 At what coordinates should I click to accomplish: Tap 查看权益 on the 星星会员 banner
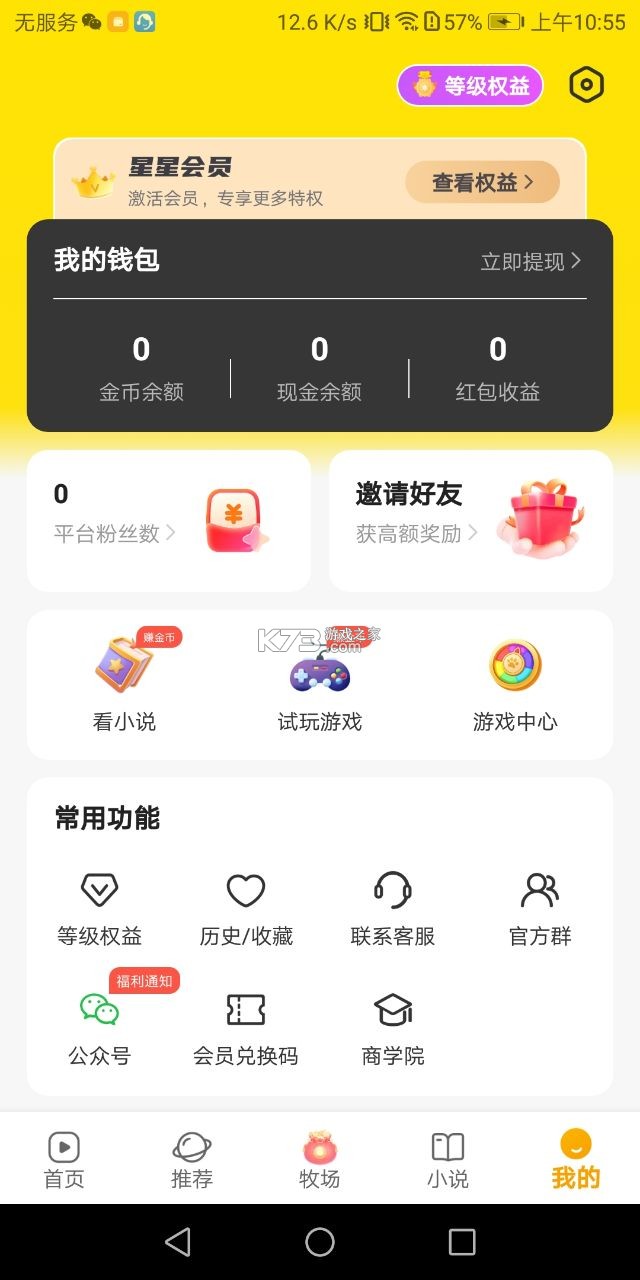[x=482, y=182]
